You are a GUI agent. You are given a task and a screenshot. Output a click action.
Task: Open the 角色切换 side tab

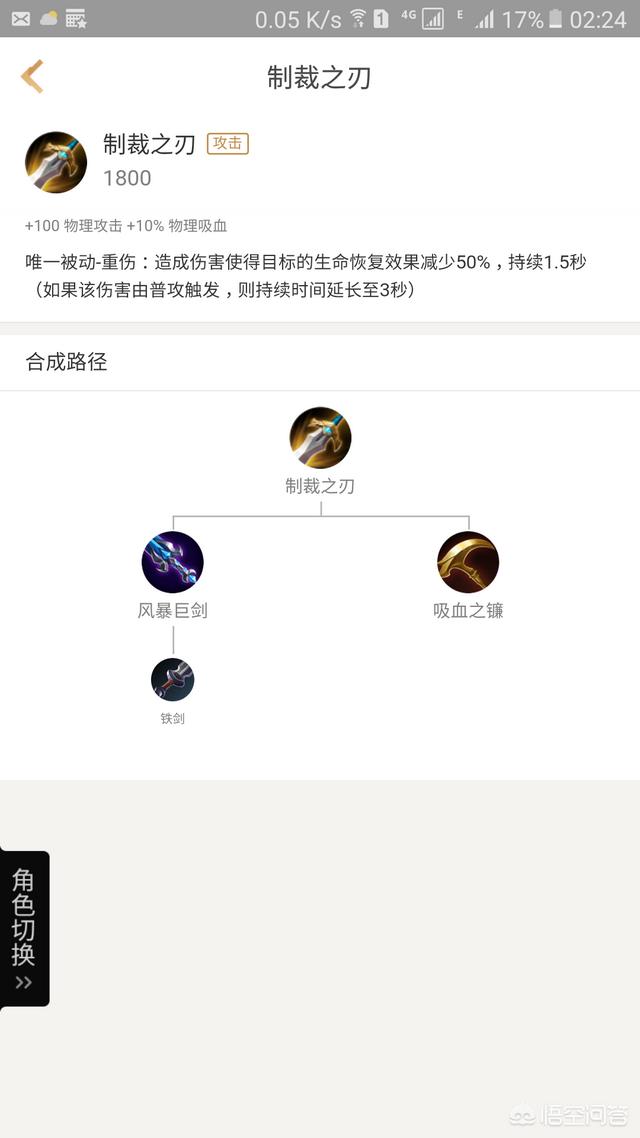point(24,928)
